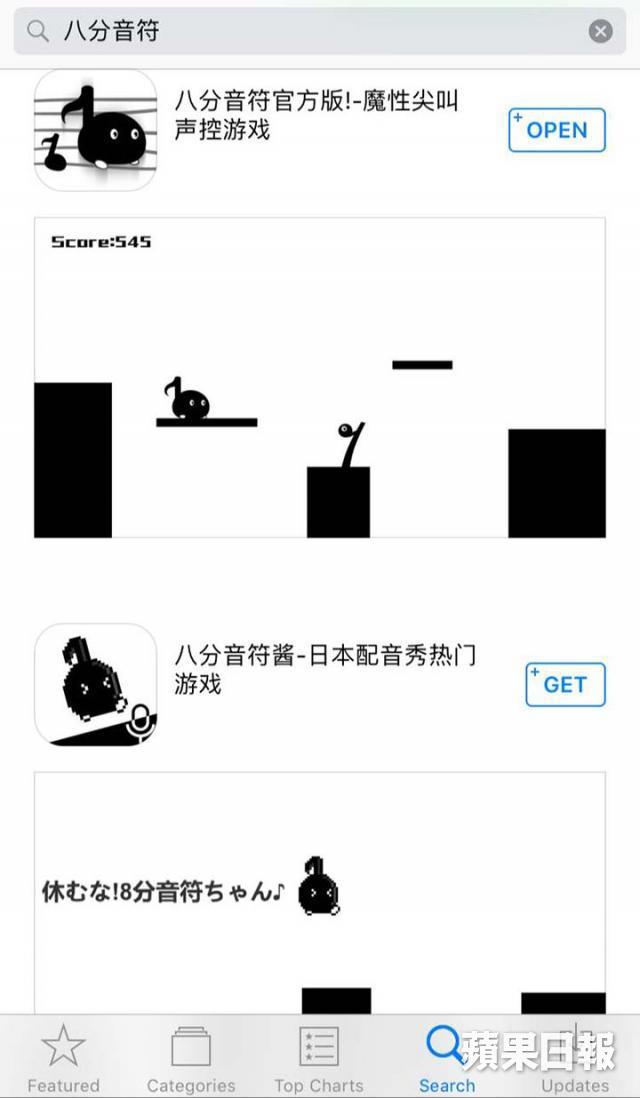
Task: Switch to the Featured tab
Action: click(x=63, y=1058)
